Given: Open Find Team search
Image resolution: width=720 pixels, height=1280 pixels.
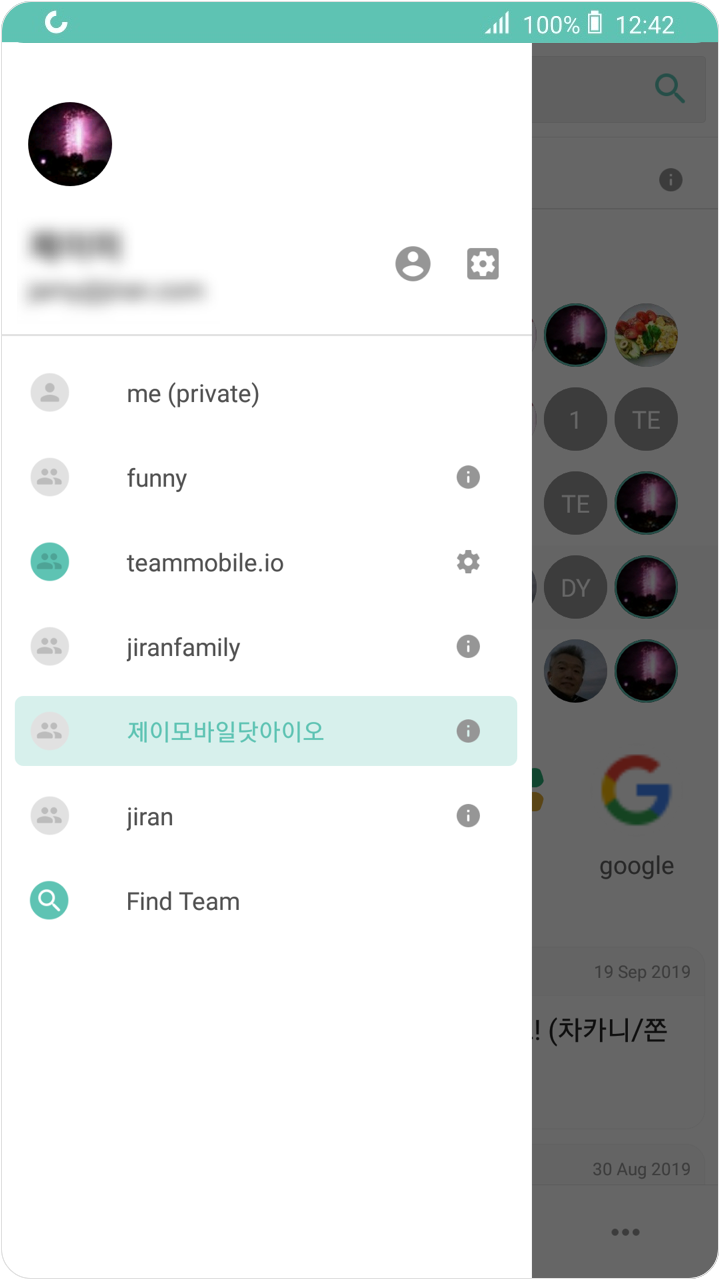Looking at the screenshot, I should tap(266, 901).
